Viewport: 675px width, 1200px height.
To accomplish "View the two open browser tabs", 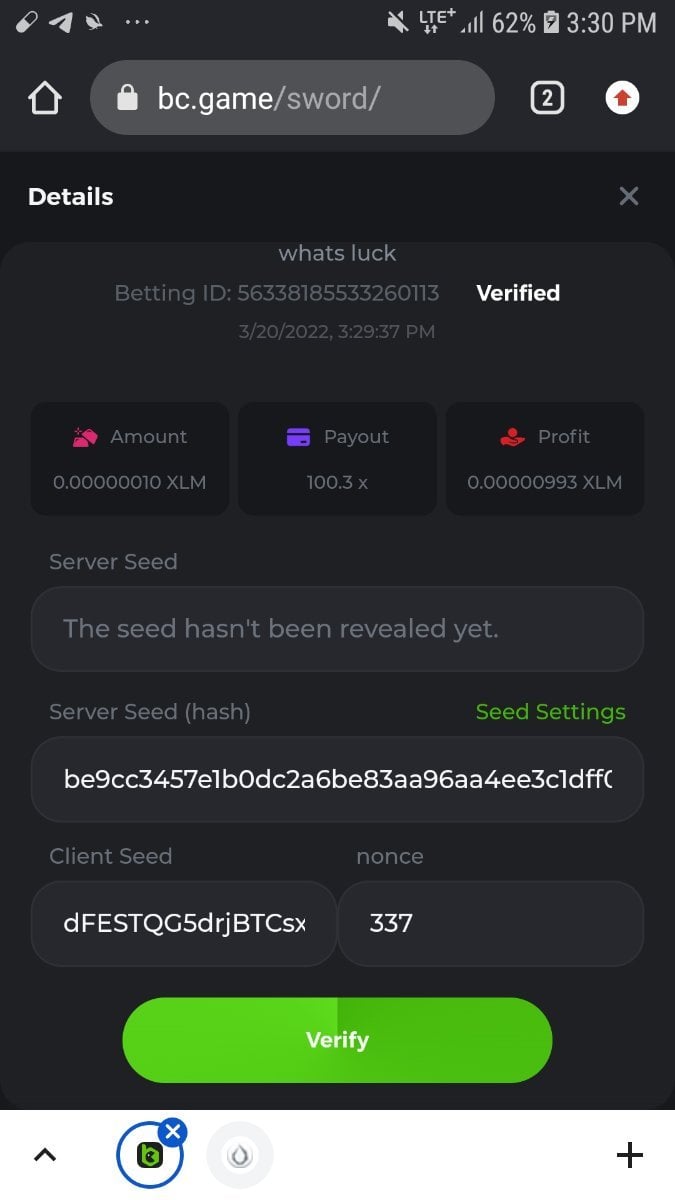I will pos(547,98).
